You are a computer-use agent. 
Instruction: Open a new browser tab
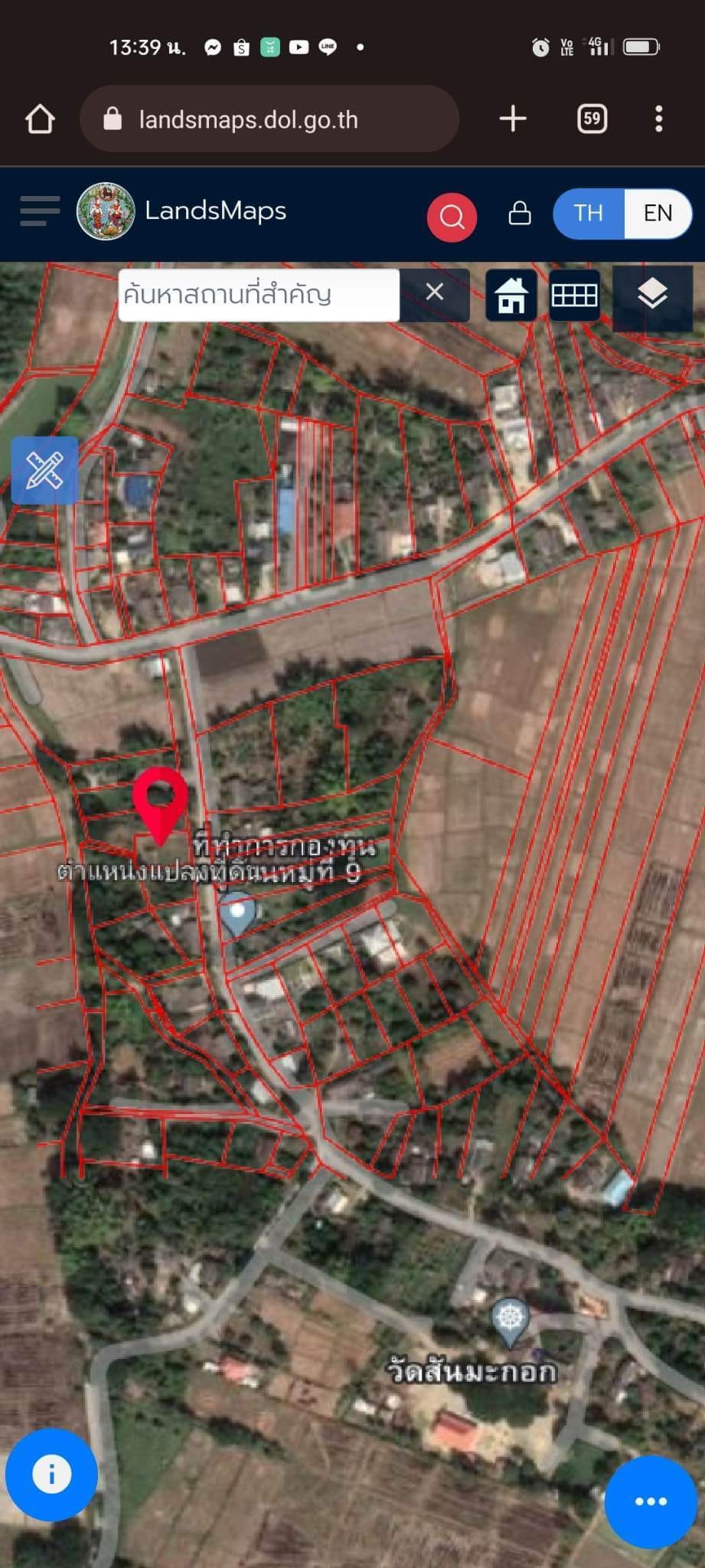pyautogui.click(x=513, y=119)
